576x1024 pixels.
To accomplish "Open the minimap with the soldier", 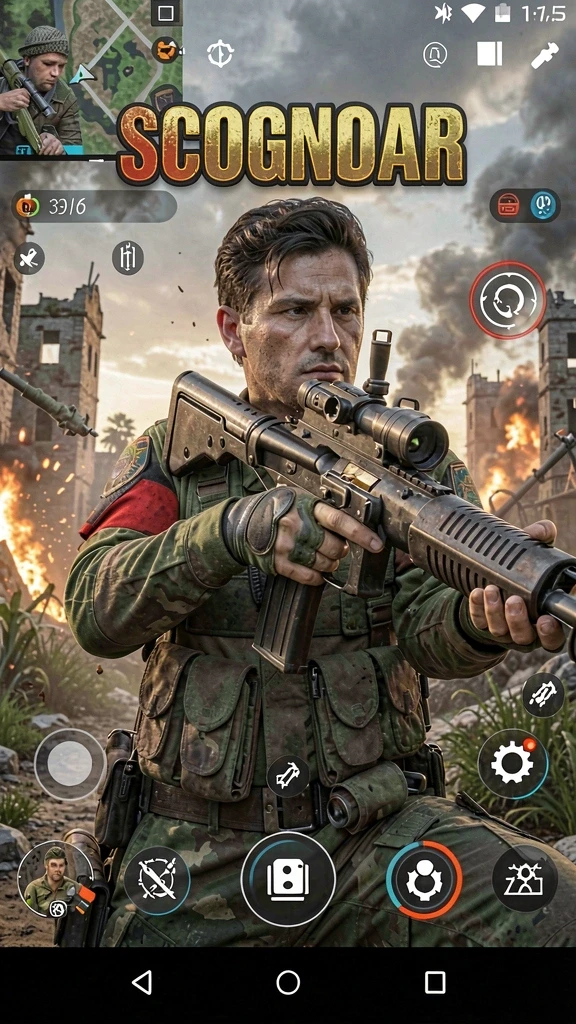I will 91,78.
